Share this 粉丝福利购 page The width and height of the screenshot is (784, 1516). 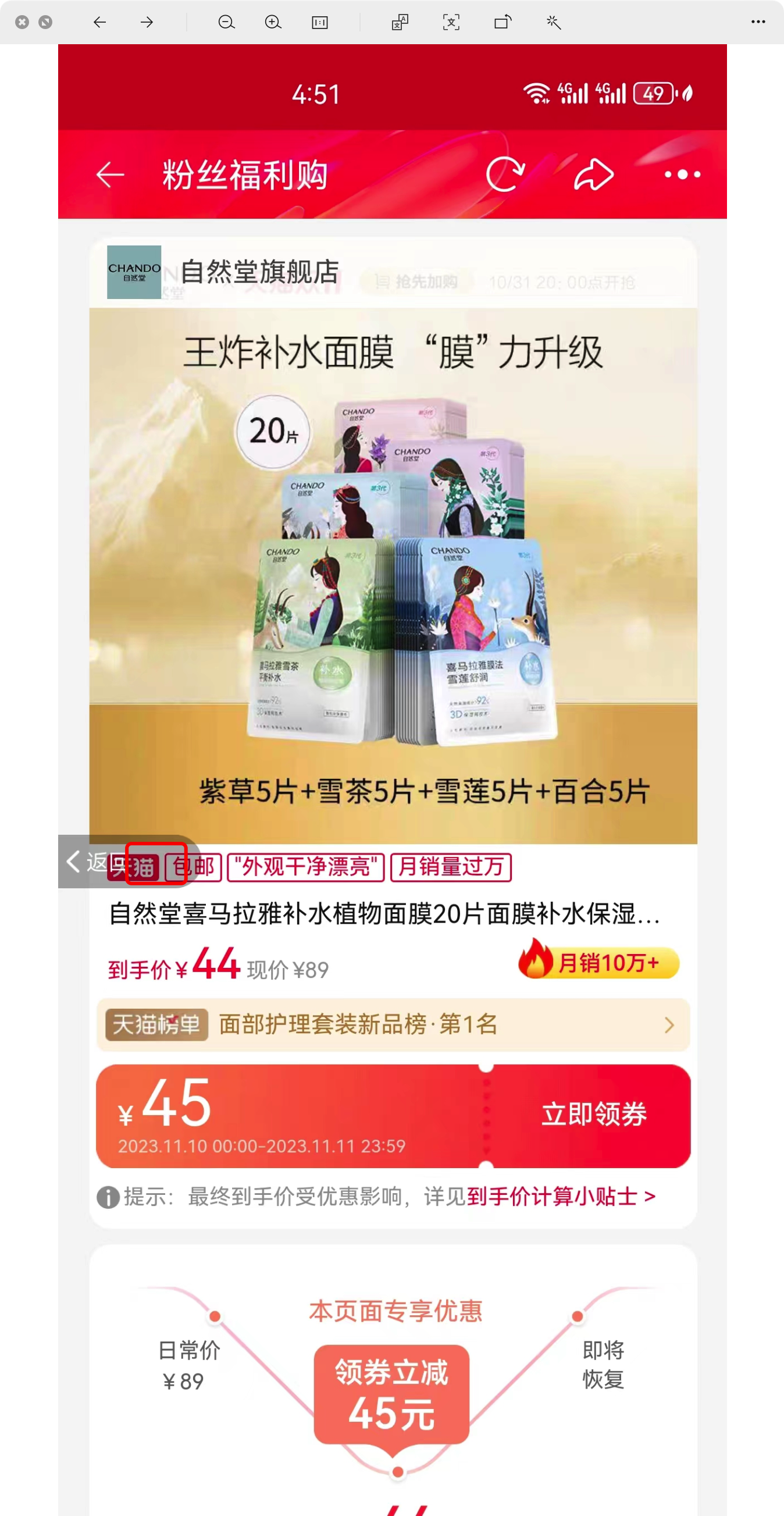pos(593,175)
